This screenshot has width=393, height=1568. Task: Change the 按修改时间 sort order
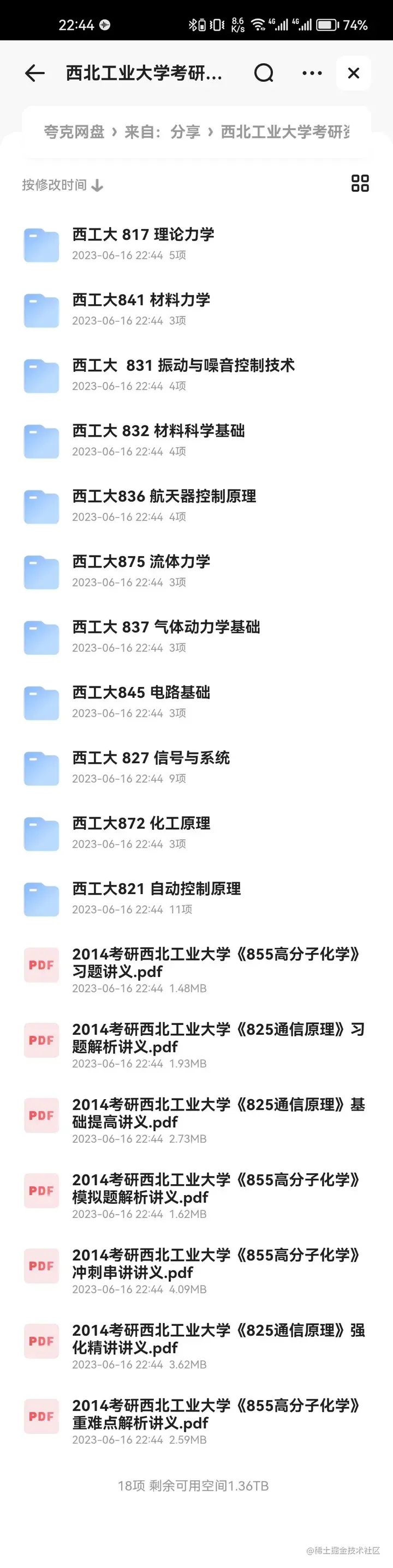(x=62, y=184)
